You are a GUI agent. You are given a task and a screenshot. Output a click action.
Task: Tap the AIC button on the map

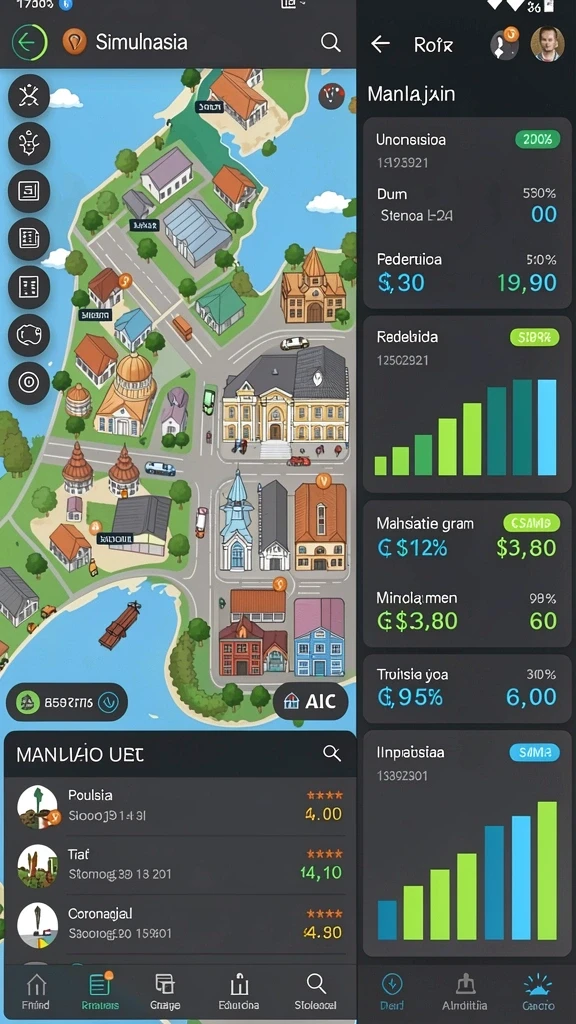pos(310,701)
